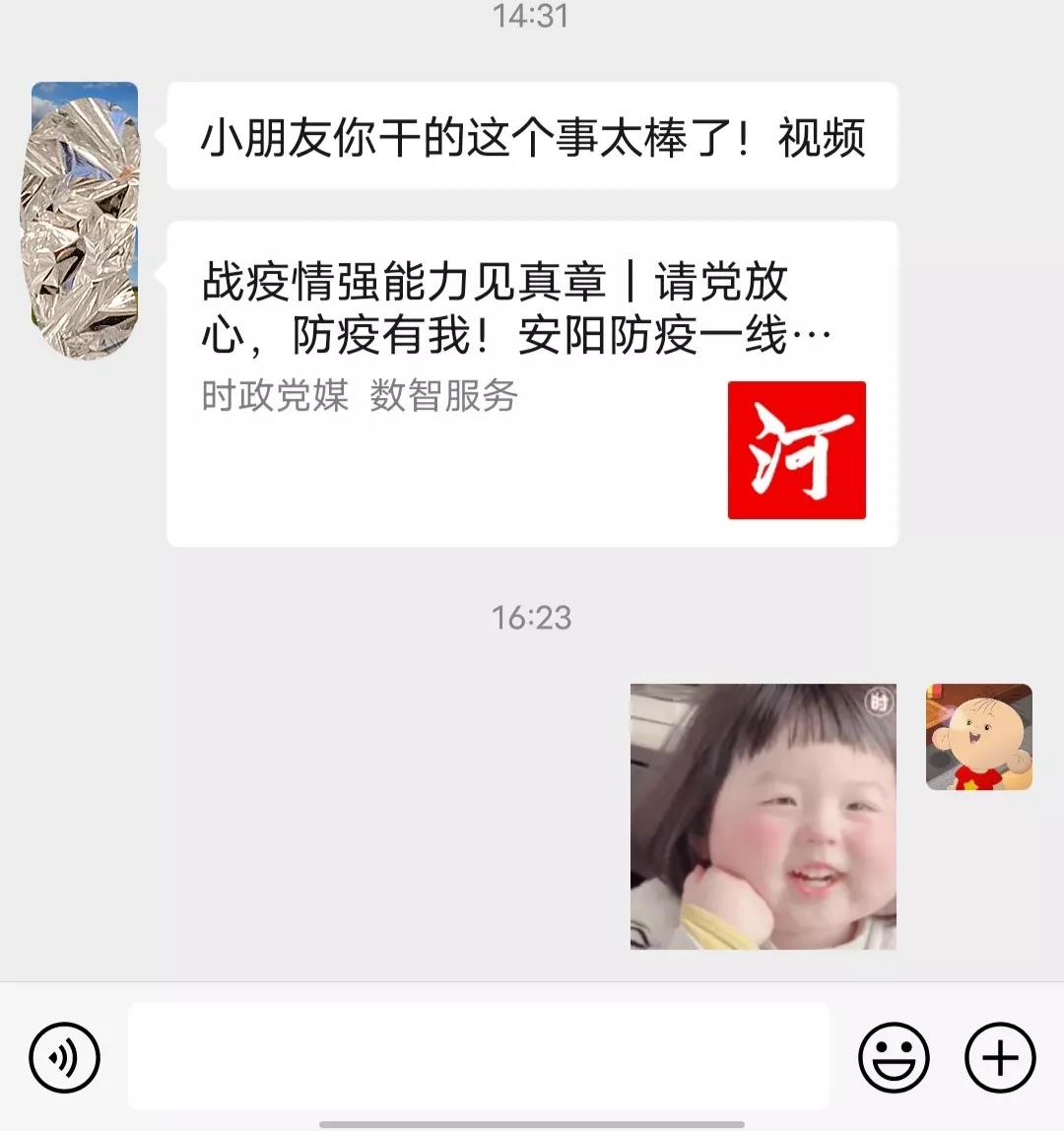Switch to voice message input

pyautogui.click(x=65, y=1058)
